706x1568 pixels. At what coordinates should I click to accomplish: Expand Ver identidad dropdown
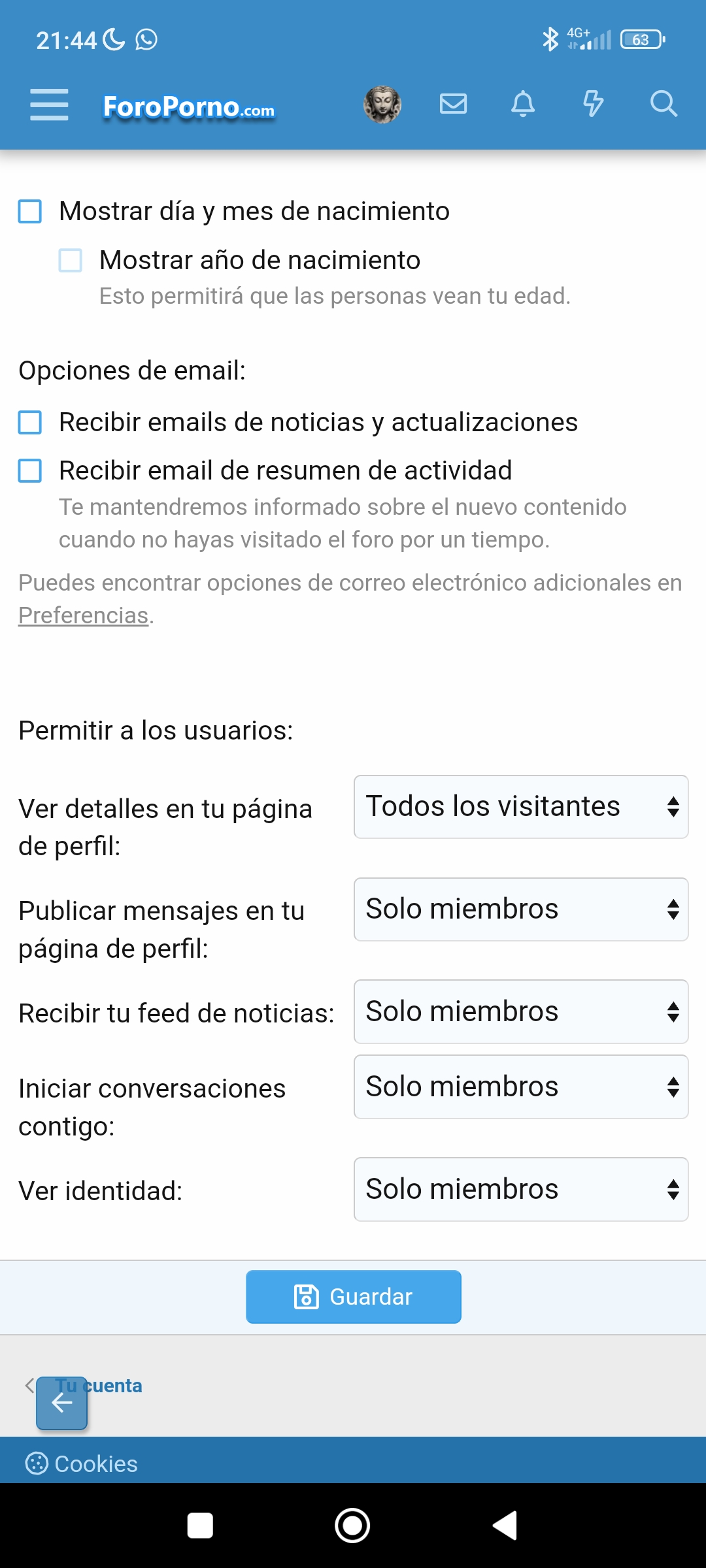coord(521,1190)
